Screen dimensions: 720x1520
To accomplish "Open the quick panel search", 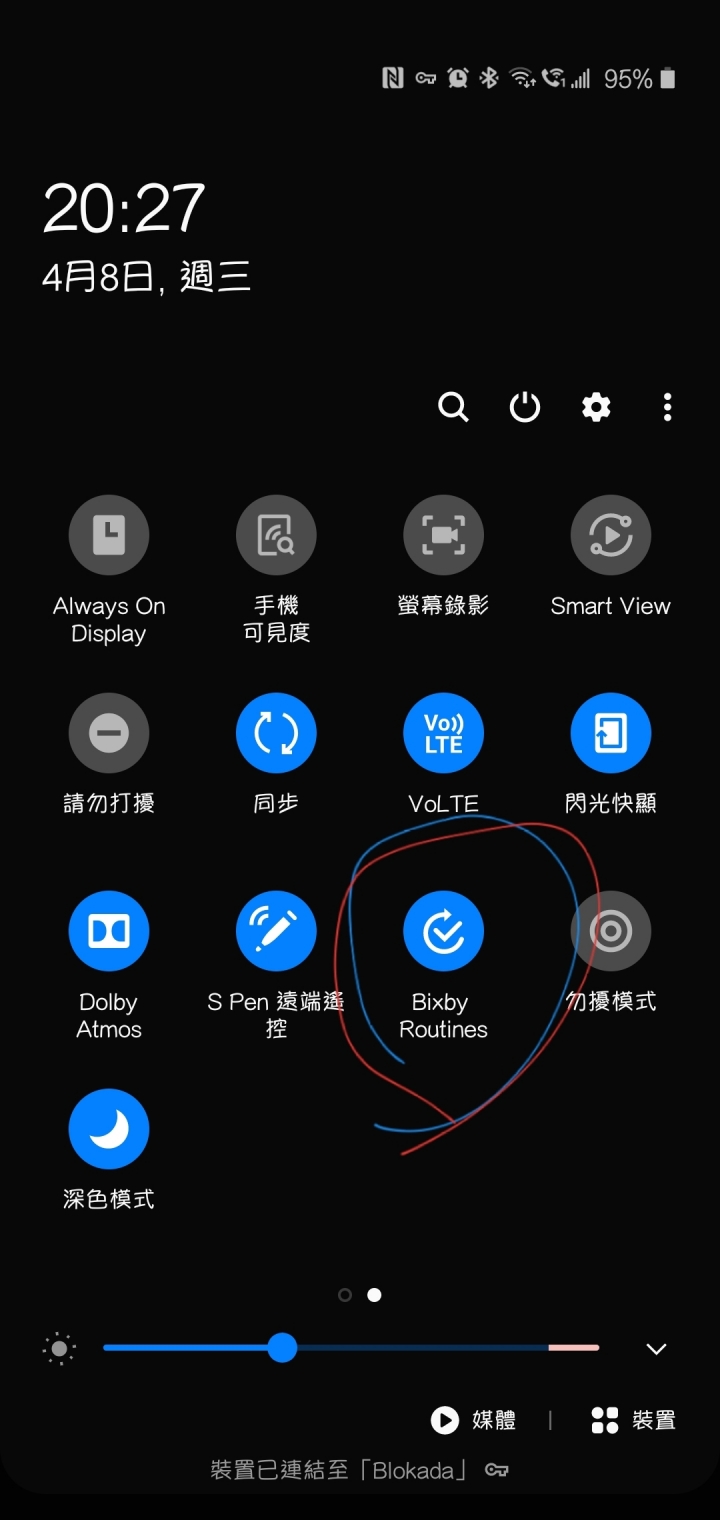I will [x=453, y=407].
